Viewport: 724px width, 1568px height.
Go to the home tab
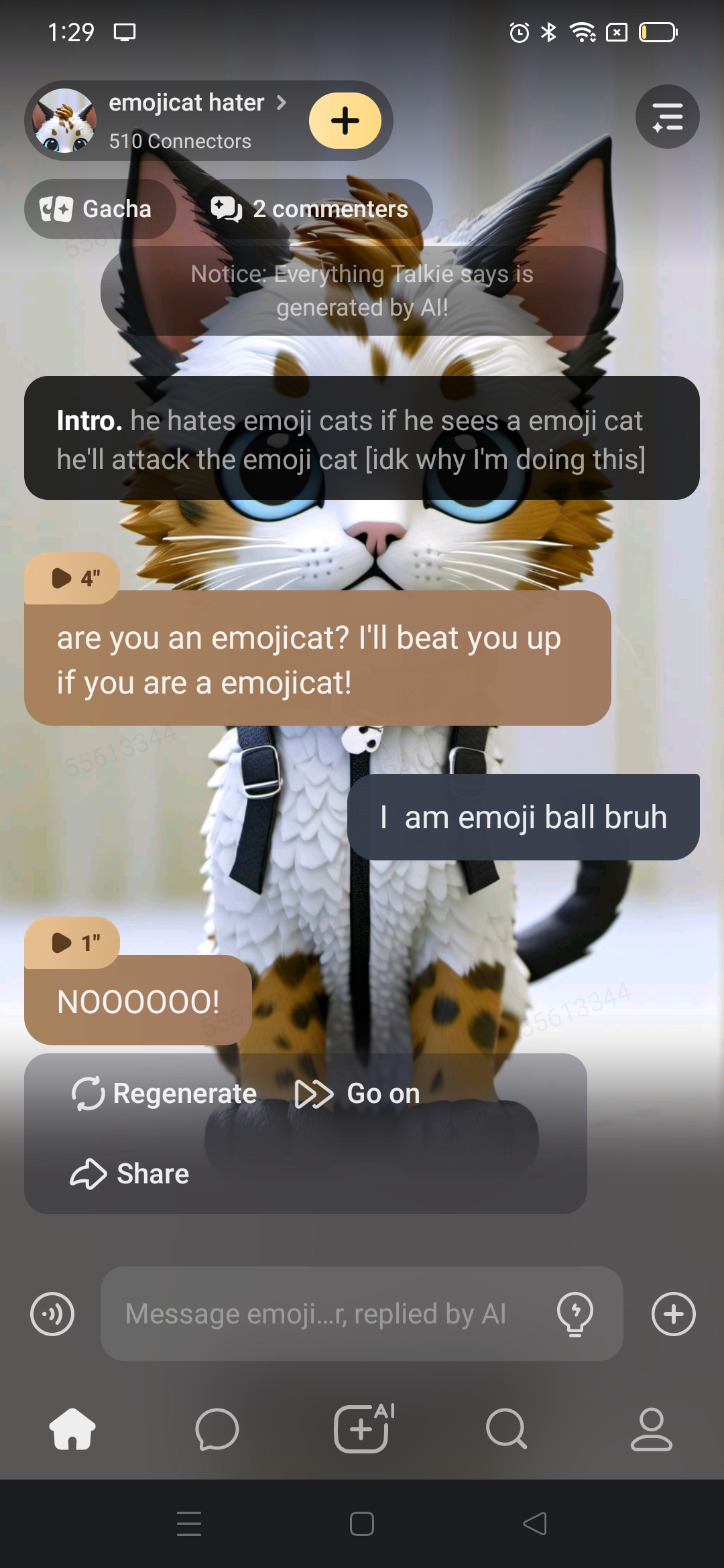[x=72, y=1429]
